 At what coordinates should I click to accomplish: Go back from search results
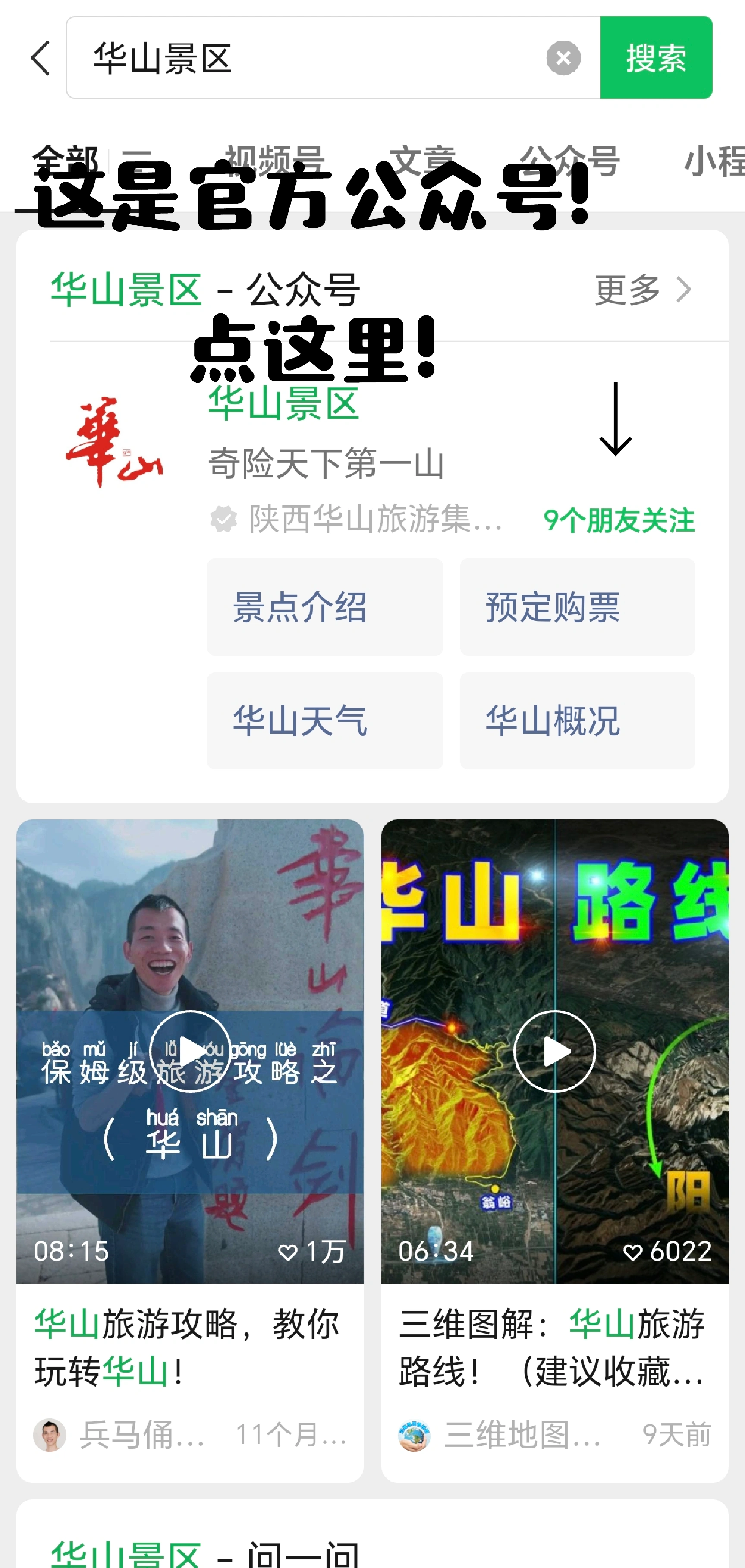pyautogui.click(x=40, y=58)
